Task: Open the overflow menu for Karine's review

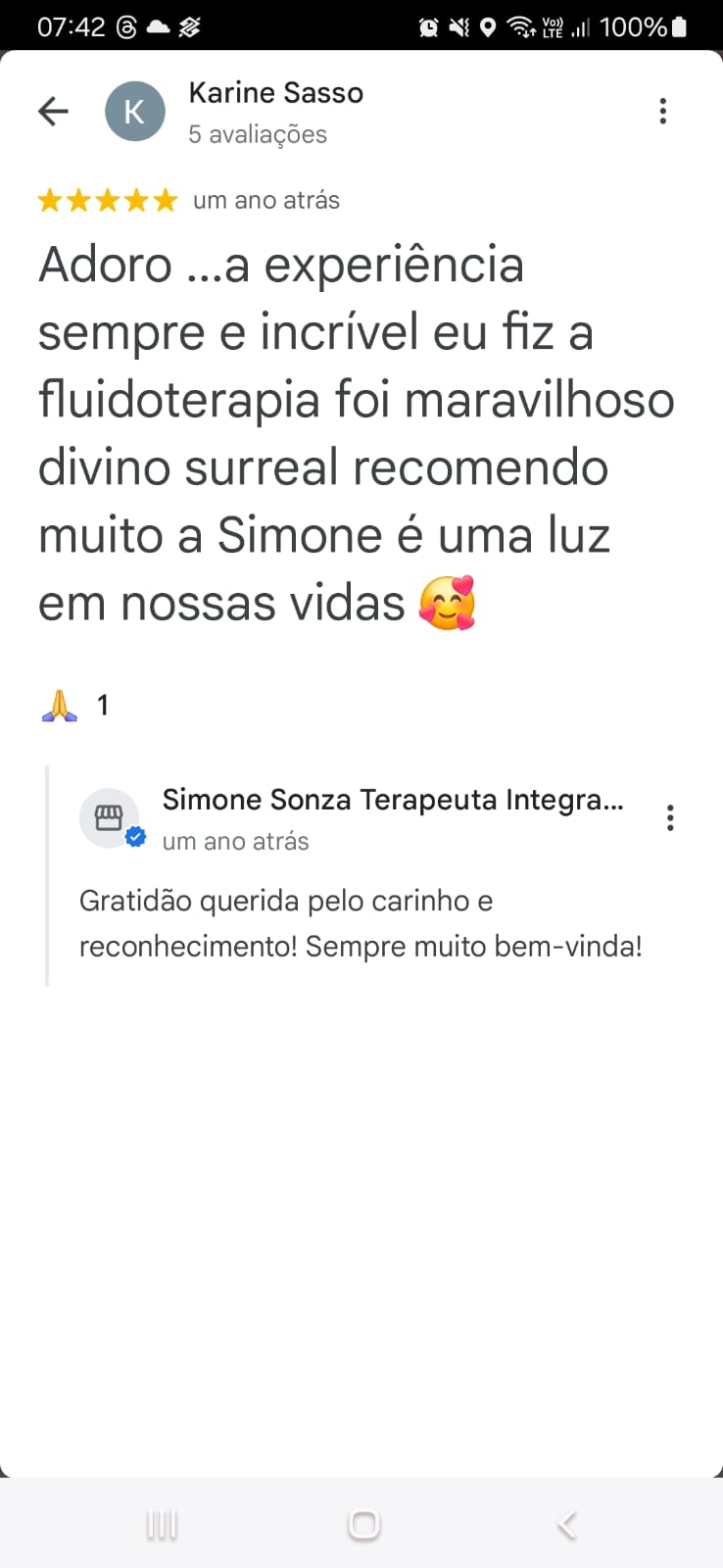Action: [663, 112]
